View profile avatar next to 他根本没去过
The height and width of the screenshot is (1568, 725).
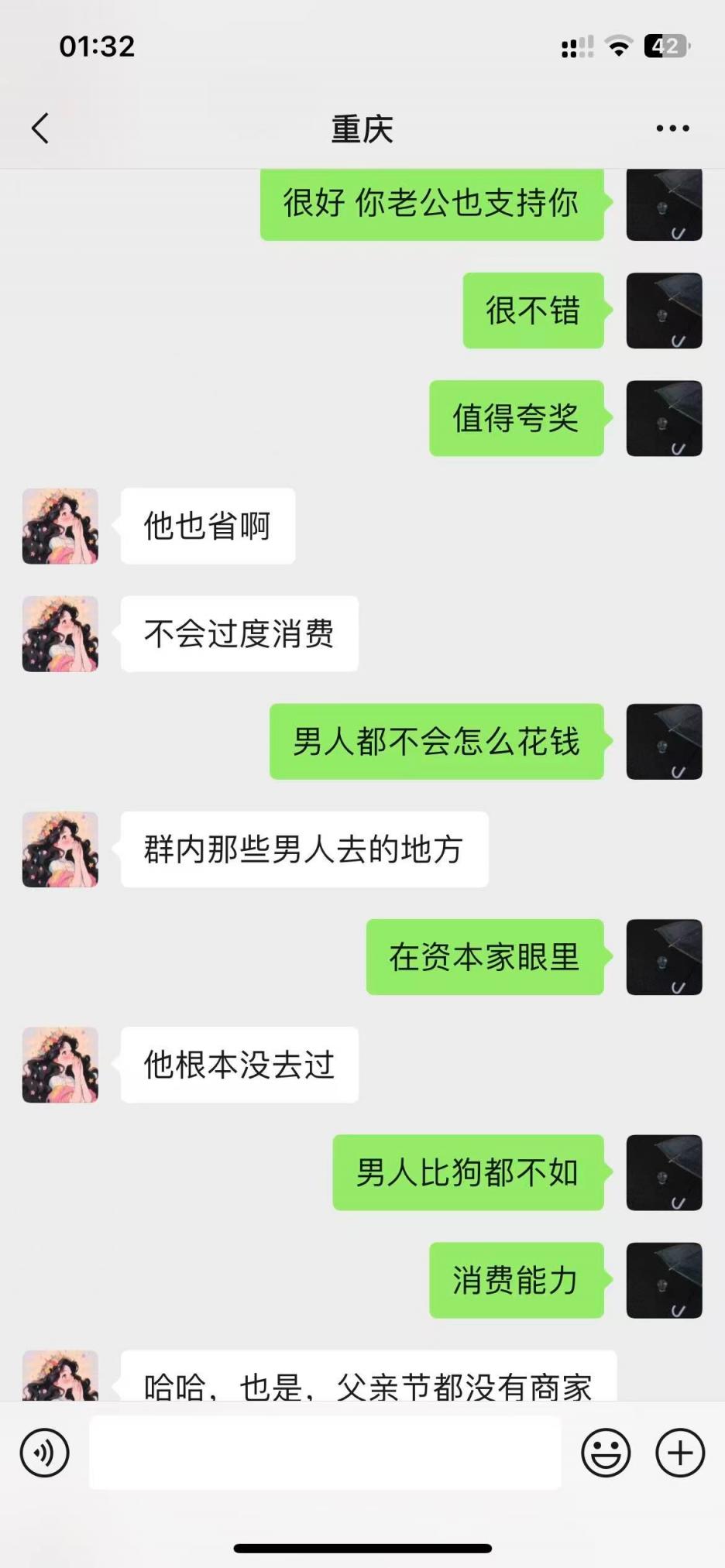[60, 1065]
